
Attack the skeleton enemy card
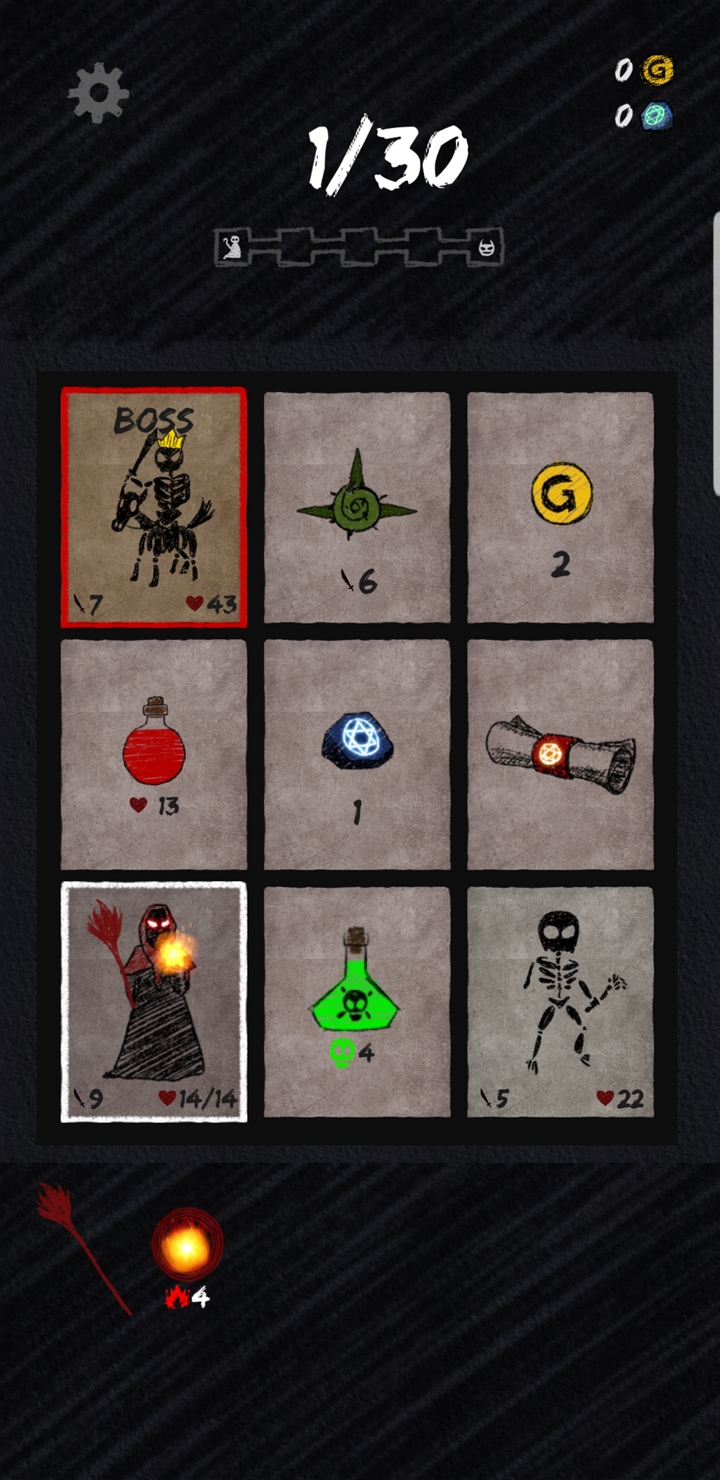(560, 1001)
